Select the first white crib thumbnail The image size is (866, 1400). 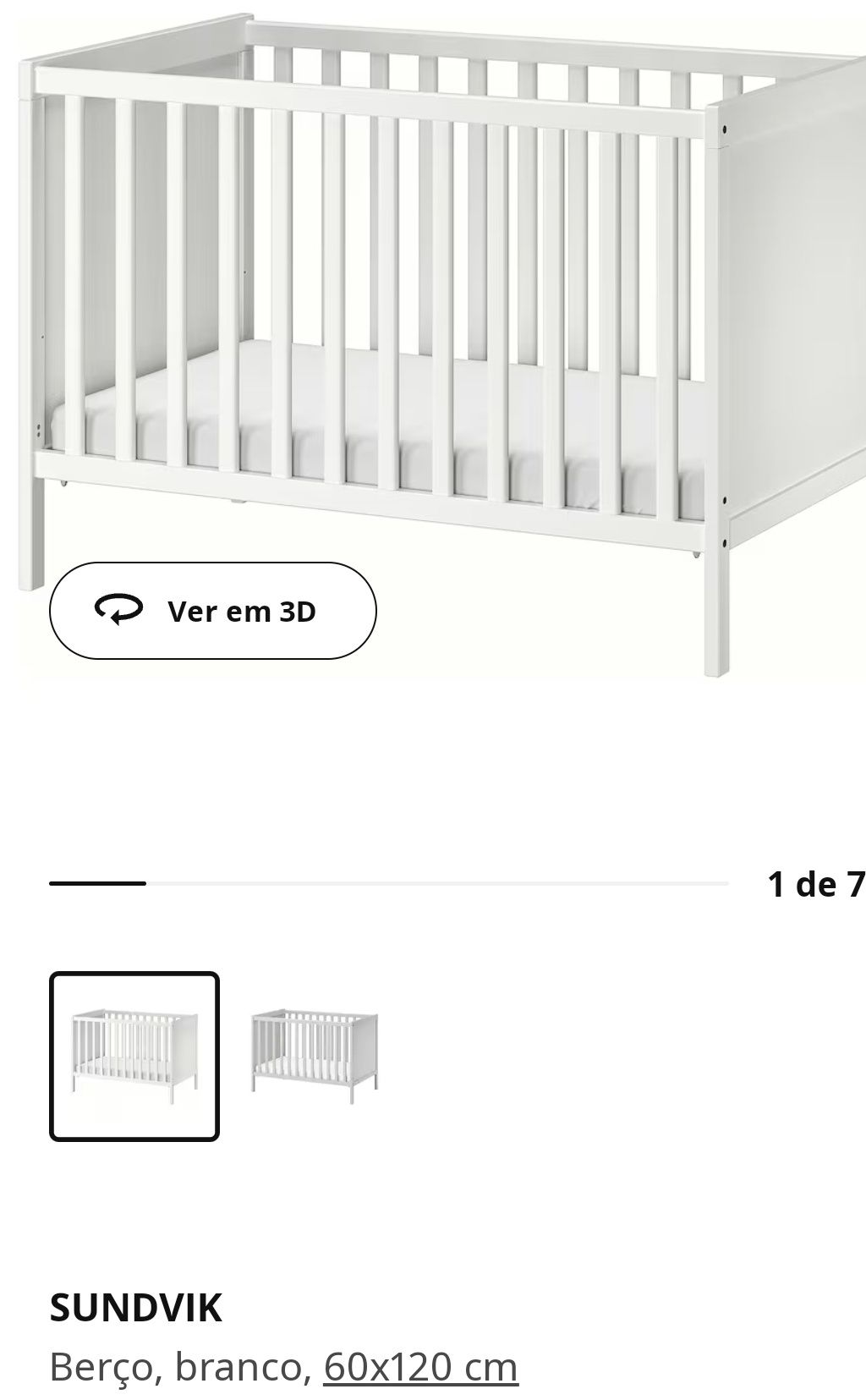coord(134,1057)
